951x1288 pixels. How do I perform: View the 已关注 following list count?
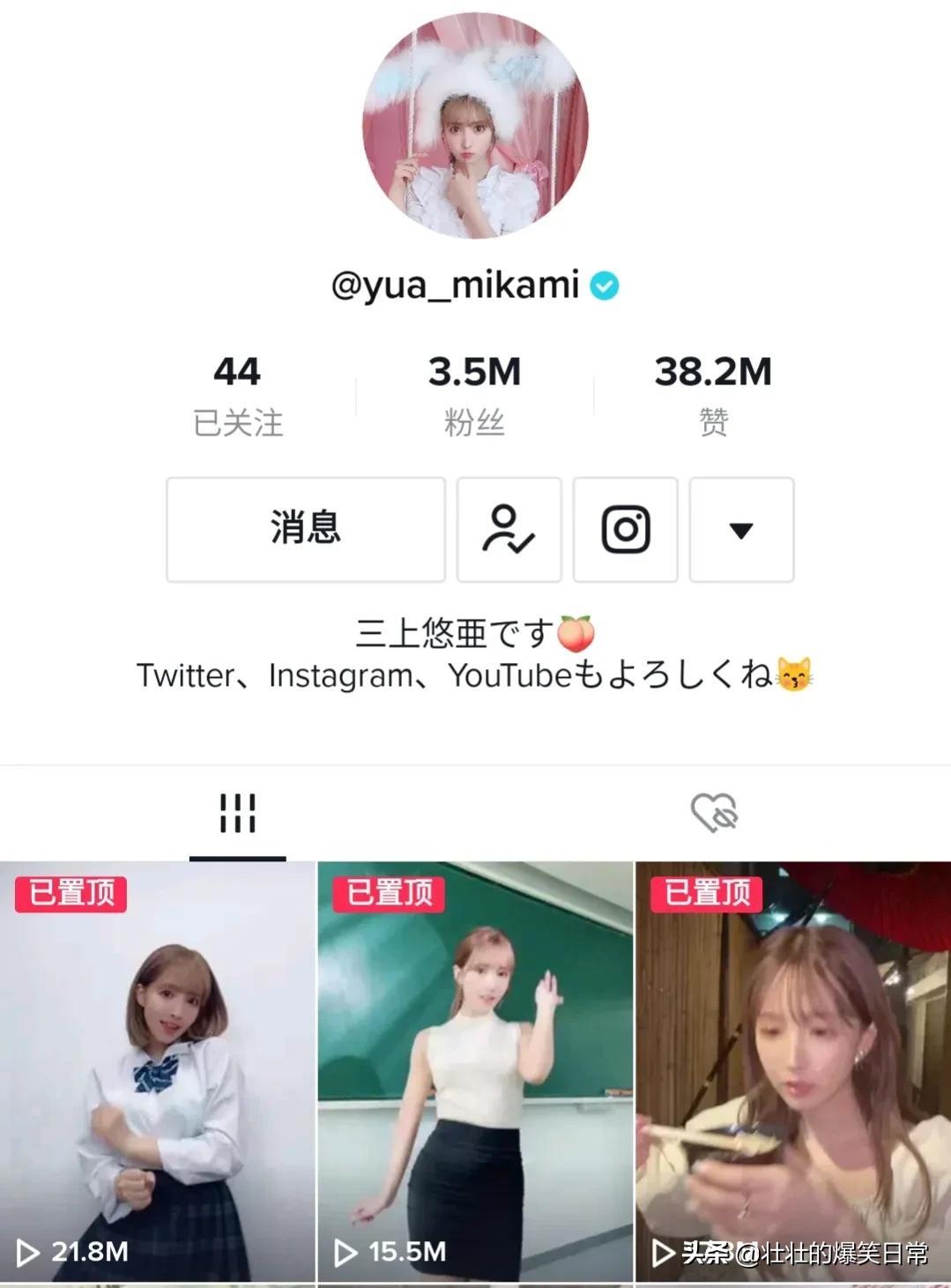[x=237, y=395]
